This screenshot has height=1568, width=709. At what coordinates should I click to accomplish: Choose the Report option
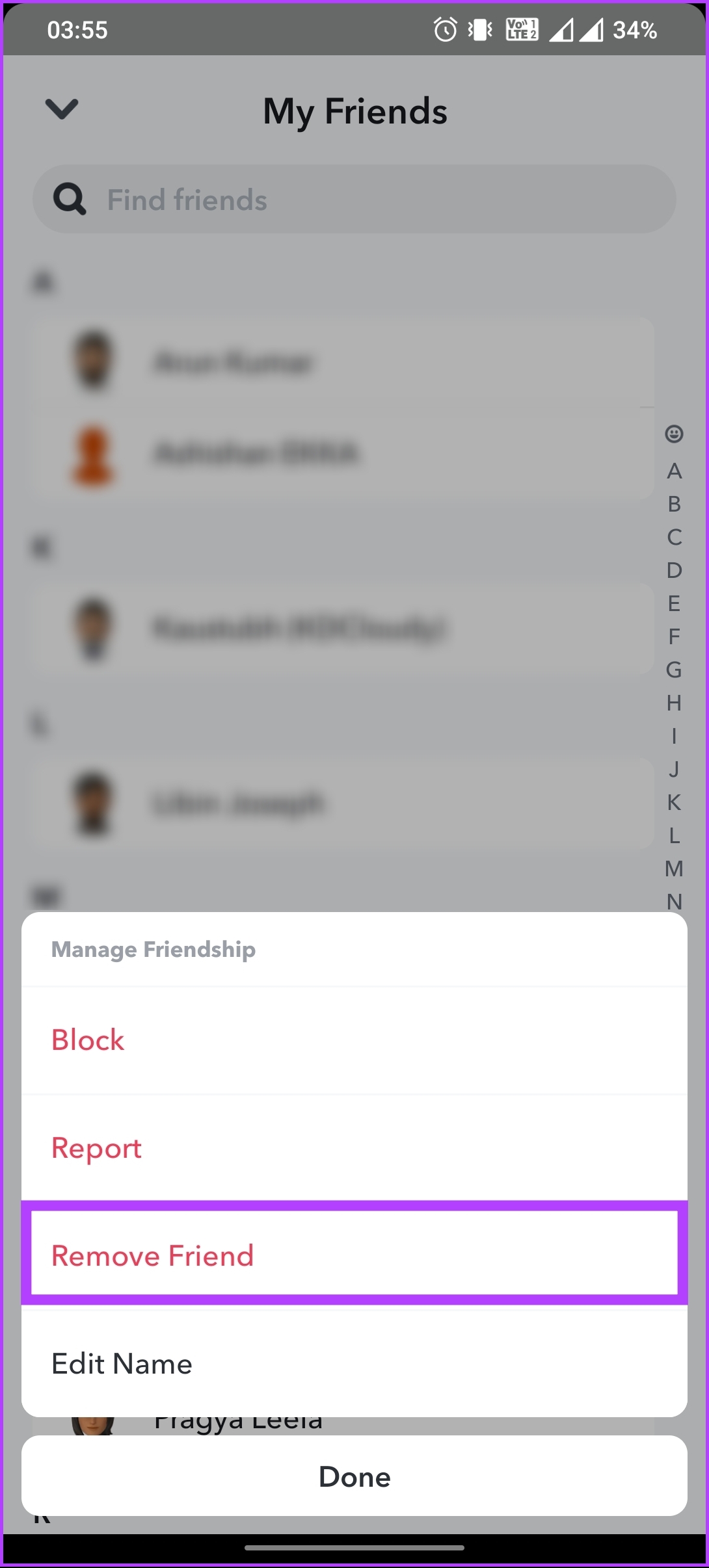[354, 1148]
